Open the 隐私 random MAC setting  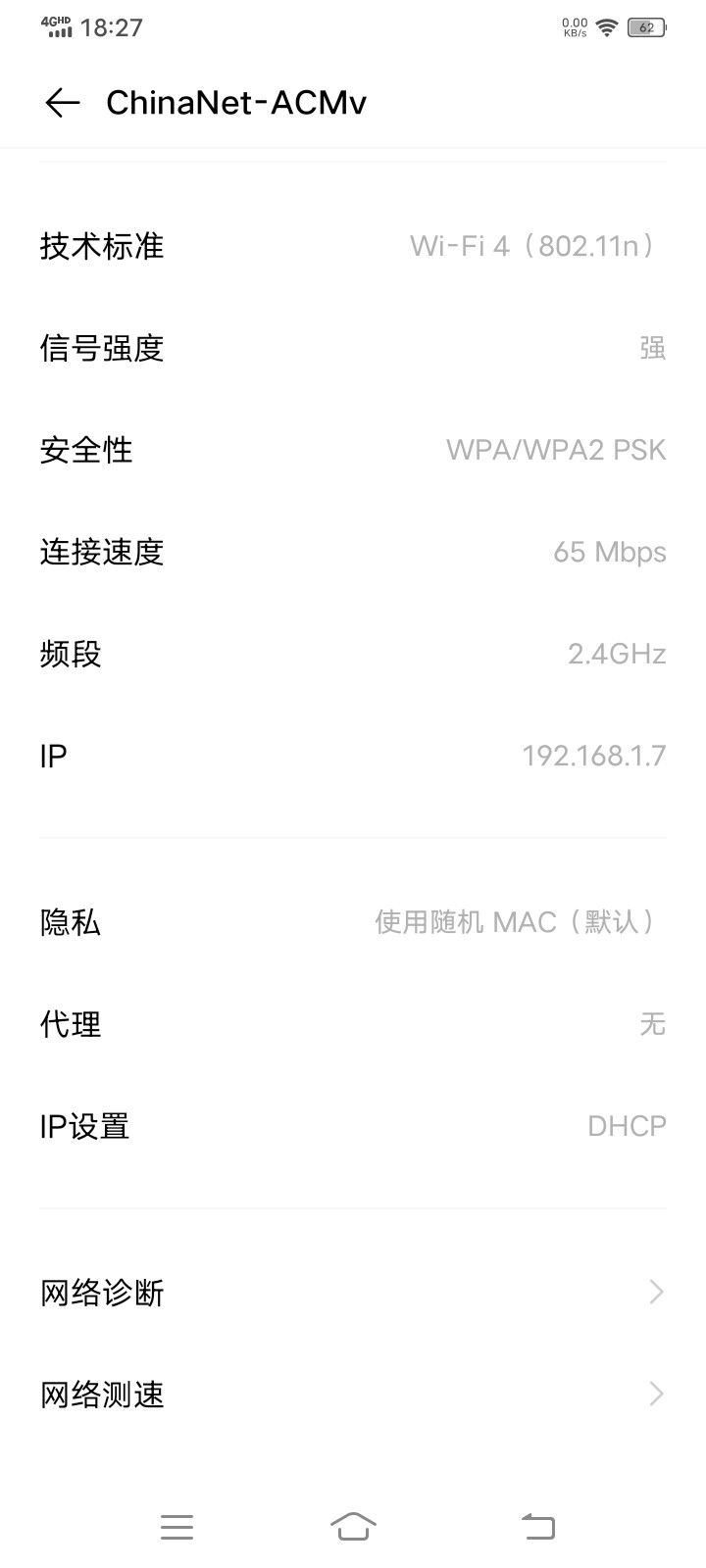[x=353, y=921]
